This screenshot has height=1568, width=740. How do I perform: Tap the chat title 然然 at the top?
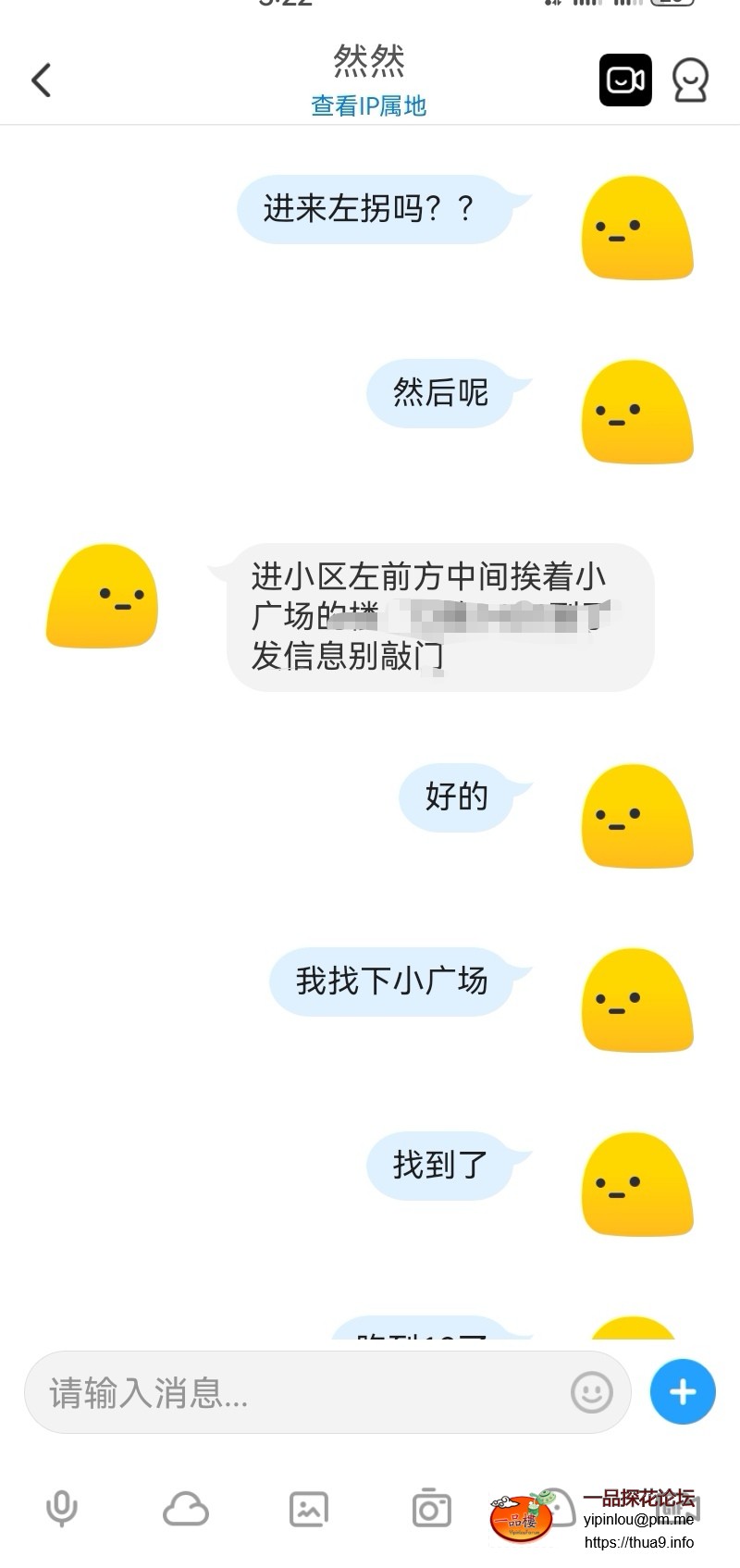pyautogui.click(x=368, y=61)
